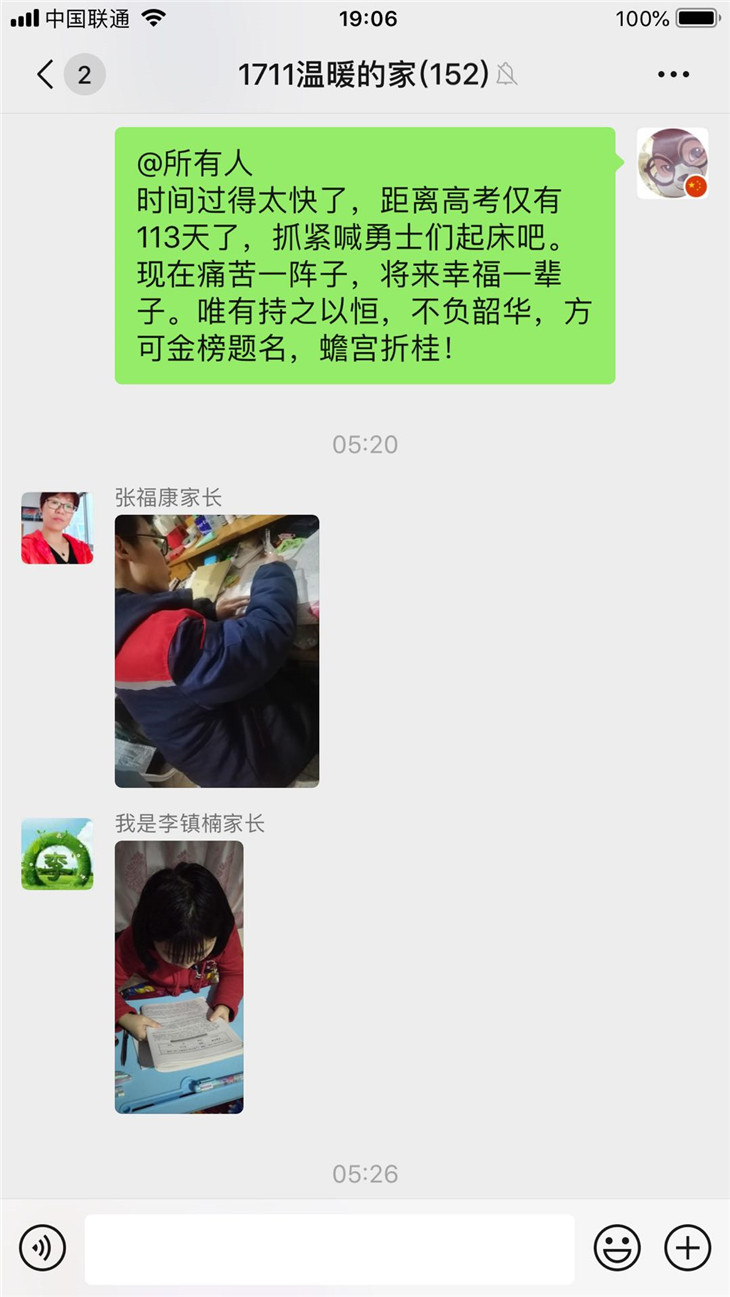730x1297 pixels.
Task: View photo sent by 我是李镇楠家长
Action: point(179,977)
